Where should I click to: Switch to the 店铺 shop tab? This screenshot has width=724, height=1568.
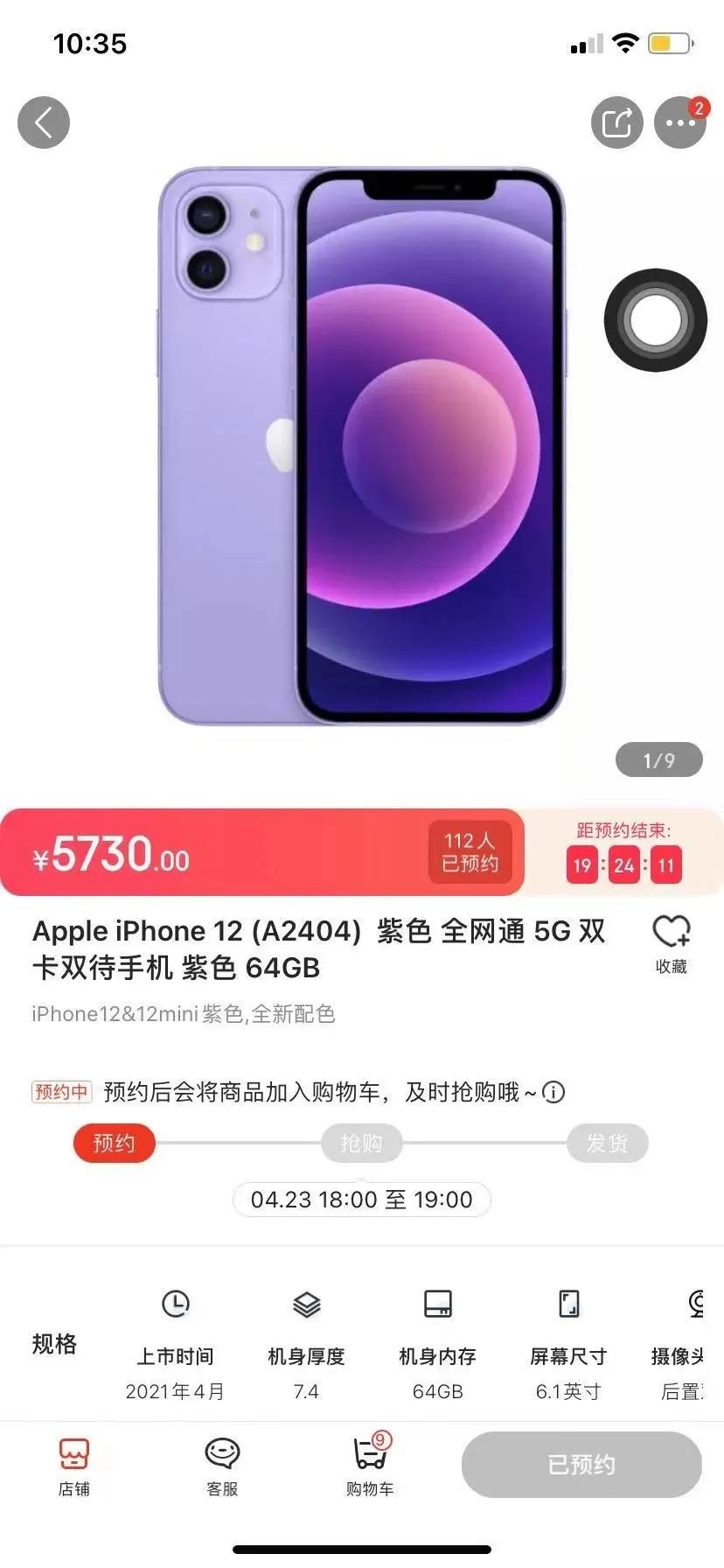point(73,1466)
